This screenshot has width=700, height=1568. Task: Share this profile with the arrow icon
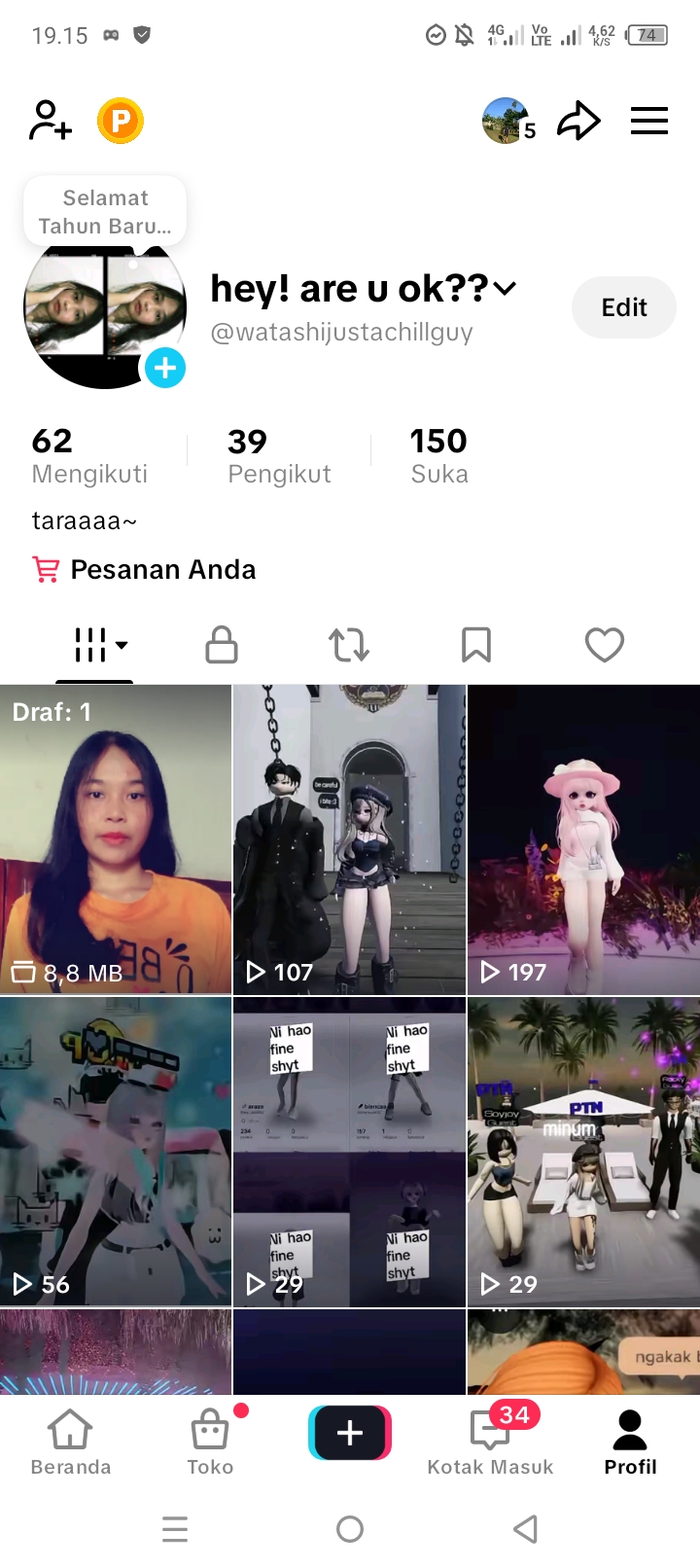[x=578, y=122]
